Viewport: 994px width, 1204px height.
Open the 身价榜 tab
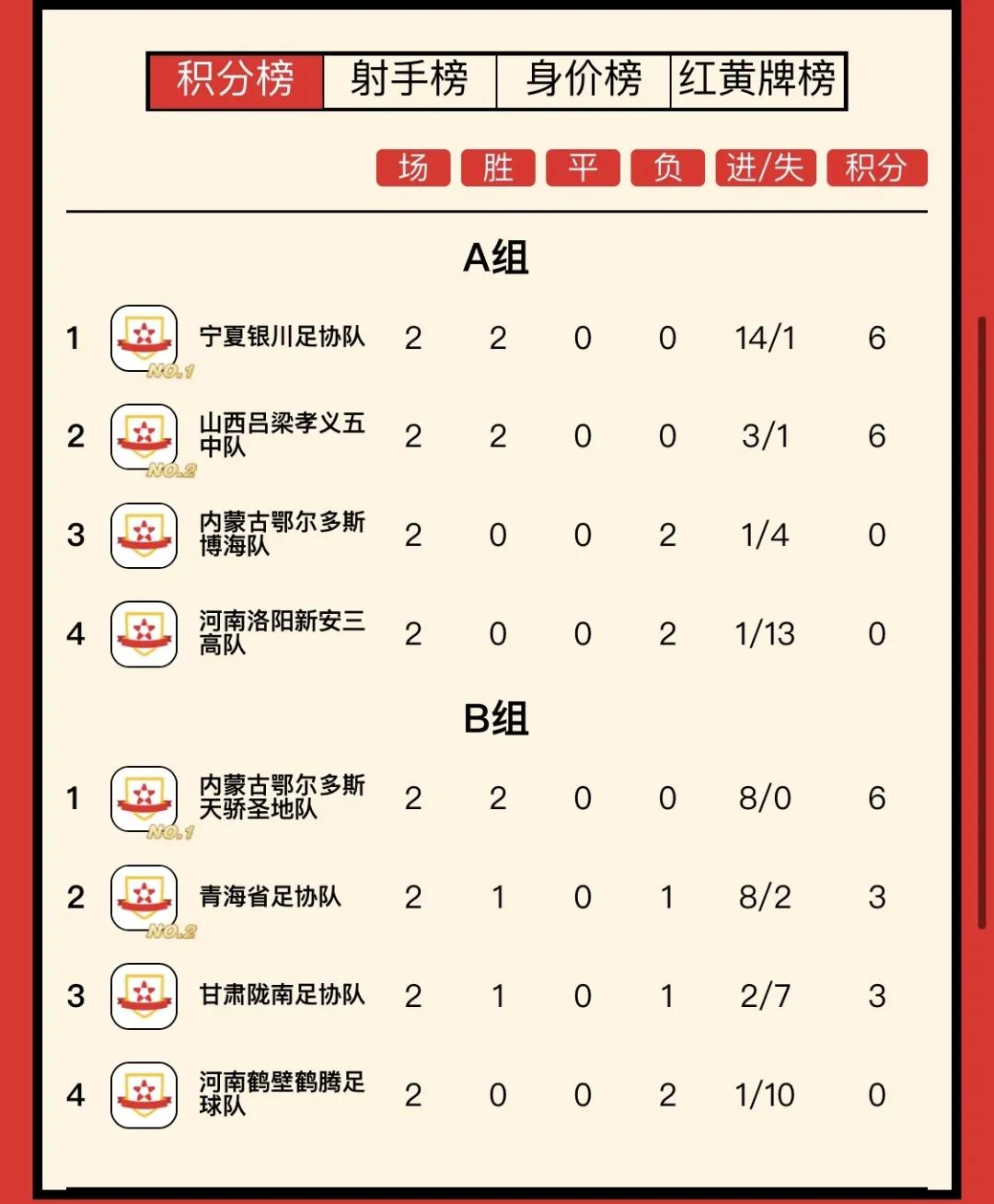(586, 80)
